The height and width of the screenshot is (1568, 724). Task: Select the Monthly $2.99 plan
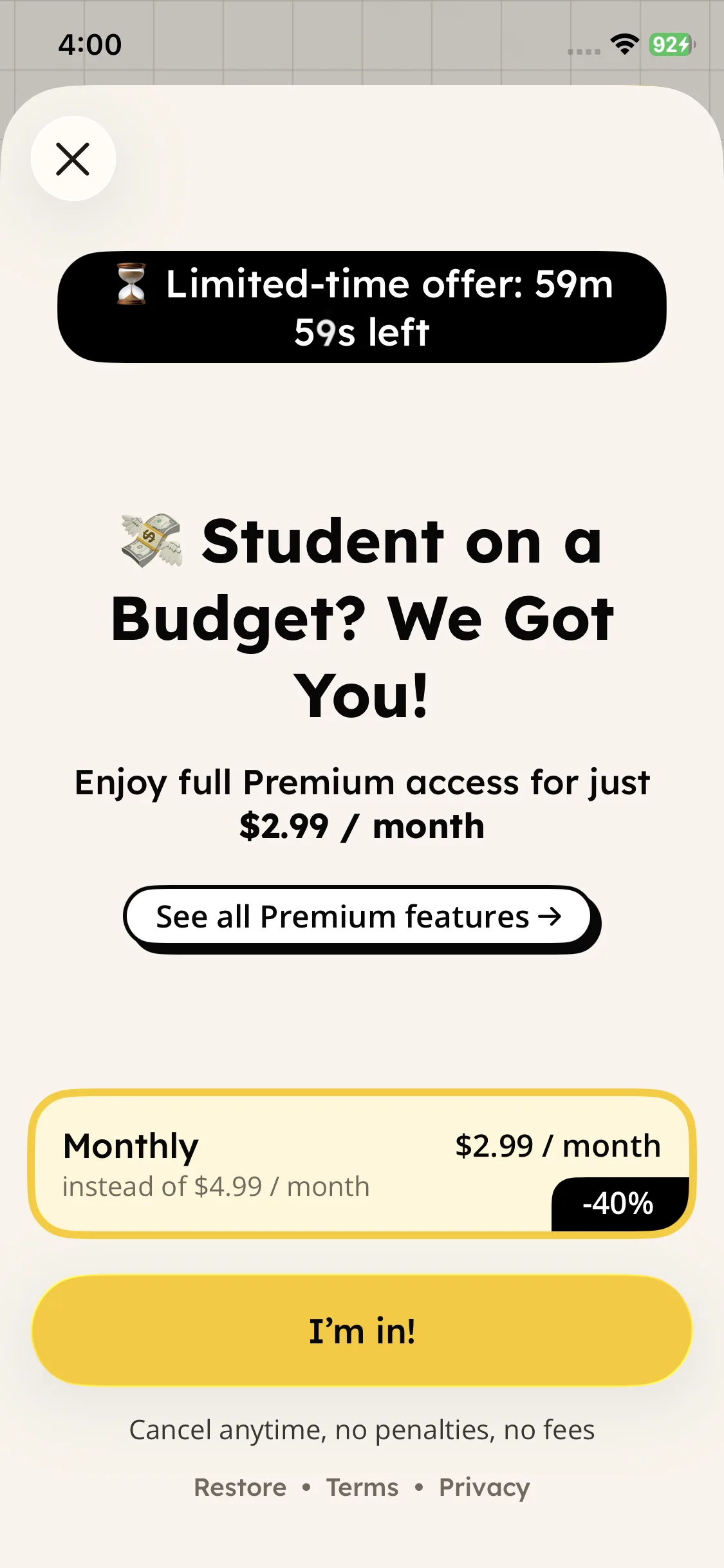362,1164
